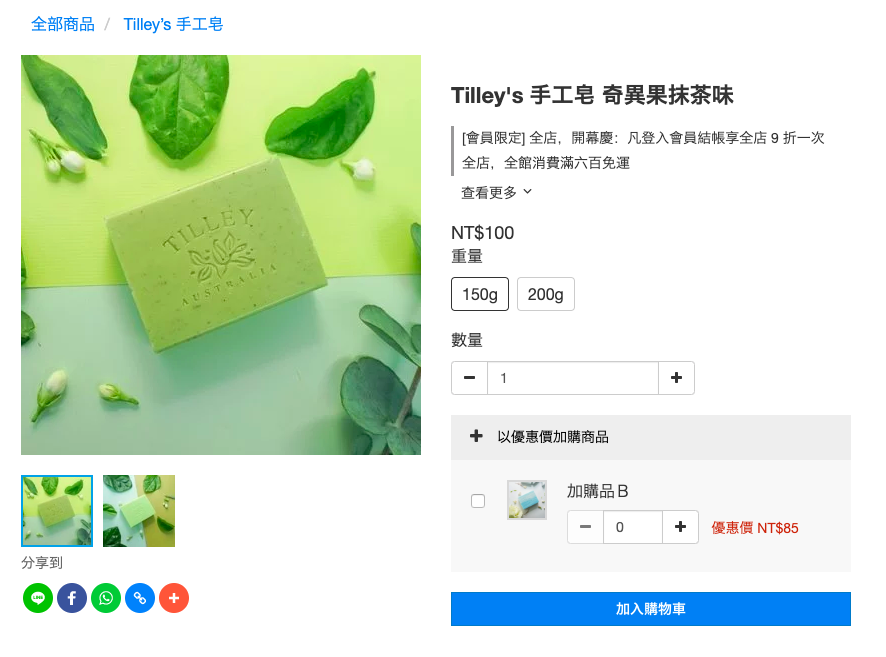The image size is (886, 657).
Task: Expand 查看更多 promotions
Action: click(496, 192)
